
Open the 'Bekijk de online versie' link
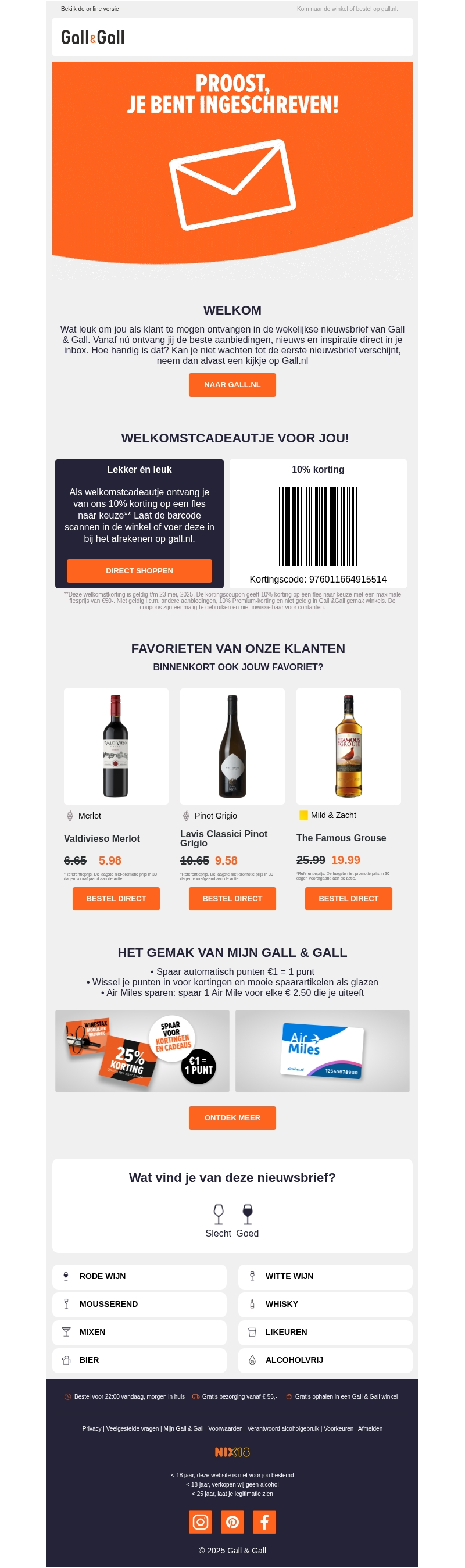pos(90,9)
